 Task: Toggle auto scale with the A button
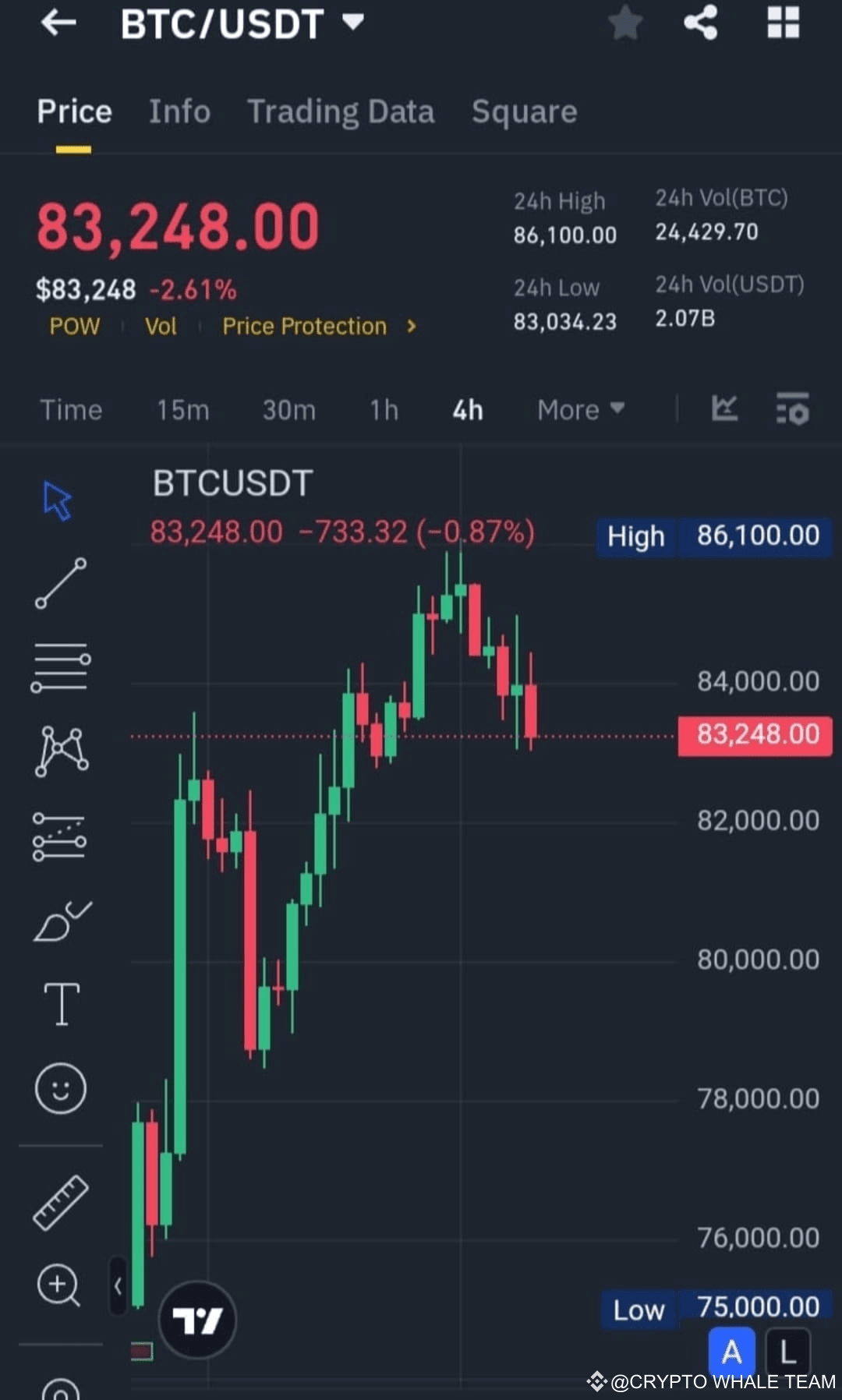pos(732,1352)
